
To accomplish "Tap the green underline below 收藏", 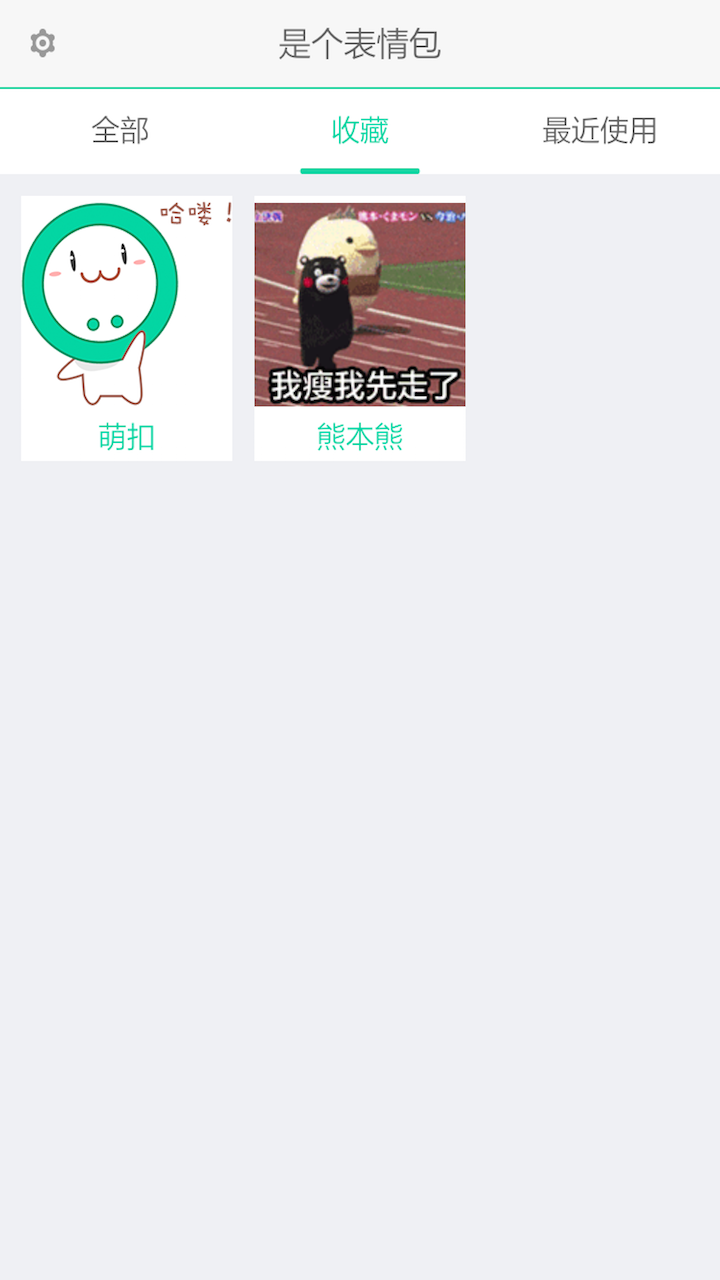I will click(359, 169).
